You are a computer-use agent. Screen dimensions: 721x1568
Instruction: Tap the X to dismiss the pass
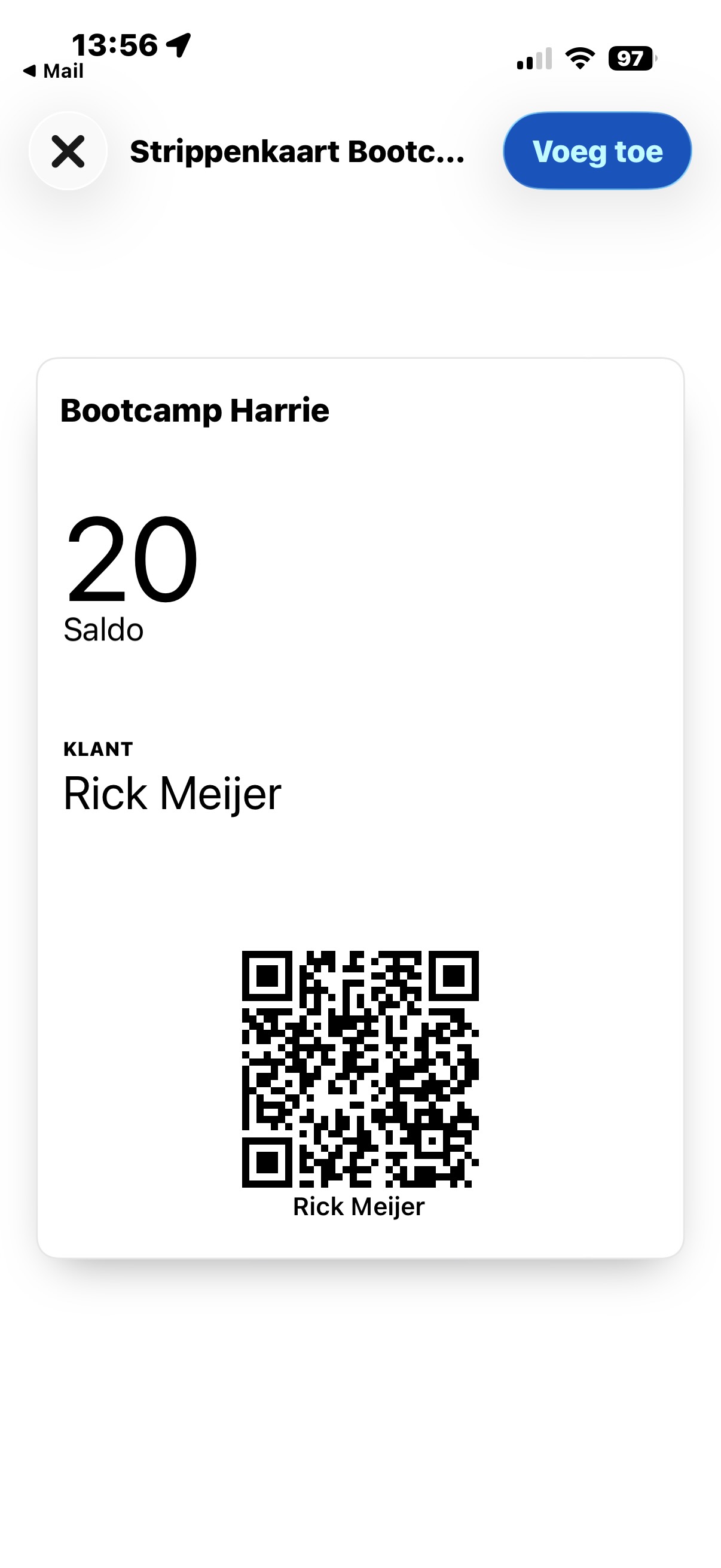tap(68, 152)
